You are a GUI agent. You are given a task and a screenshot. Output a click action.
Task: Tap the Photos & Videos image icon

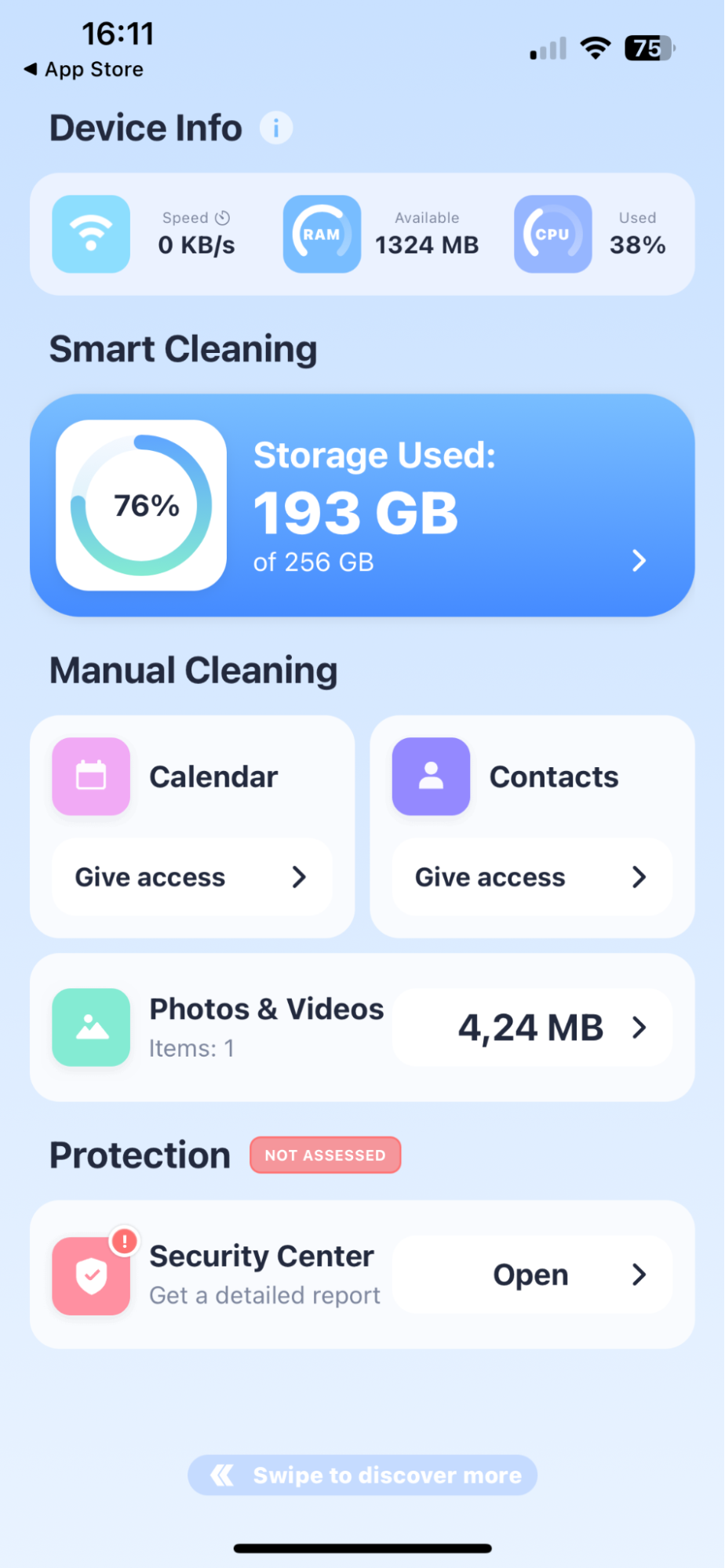pos(90,1028)
